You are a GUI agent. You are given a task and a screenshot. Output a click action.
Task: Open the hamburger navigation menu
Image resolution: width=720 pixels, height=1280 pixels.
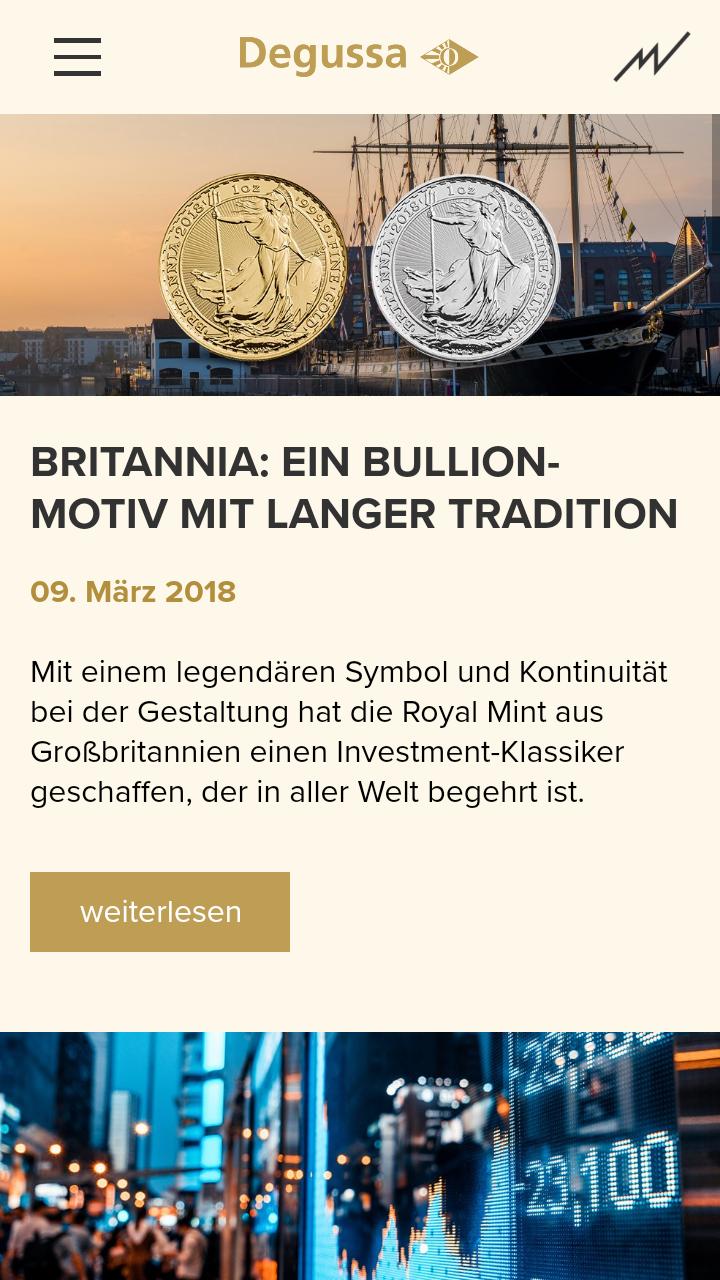[77, 57]
